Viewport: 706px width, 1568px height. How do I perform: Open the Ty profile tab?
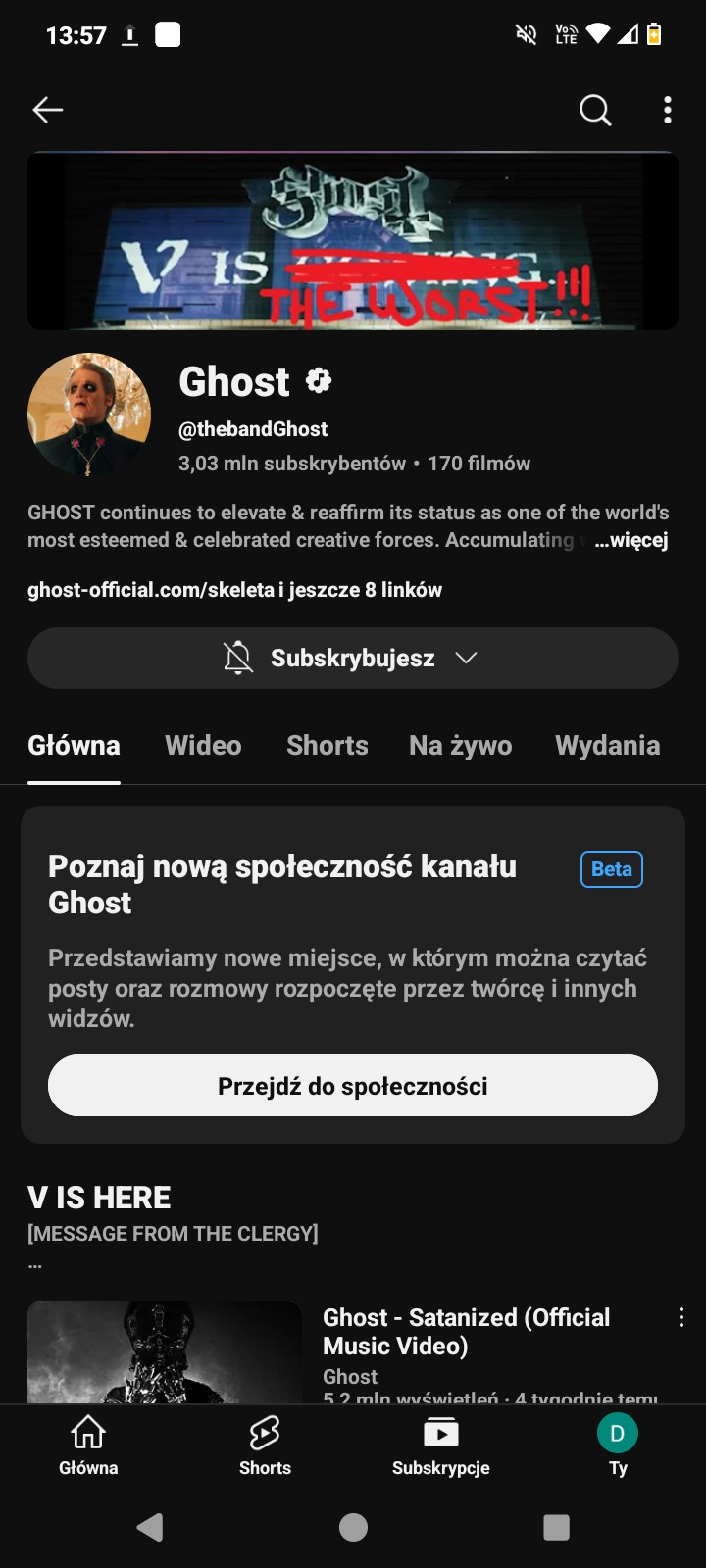[618, 1445]
